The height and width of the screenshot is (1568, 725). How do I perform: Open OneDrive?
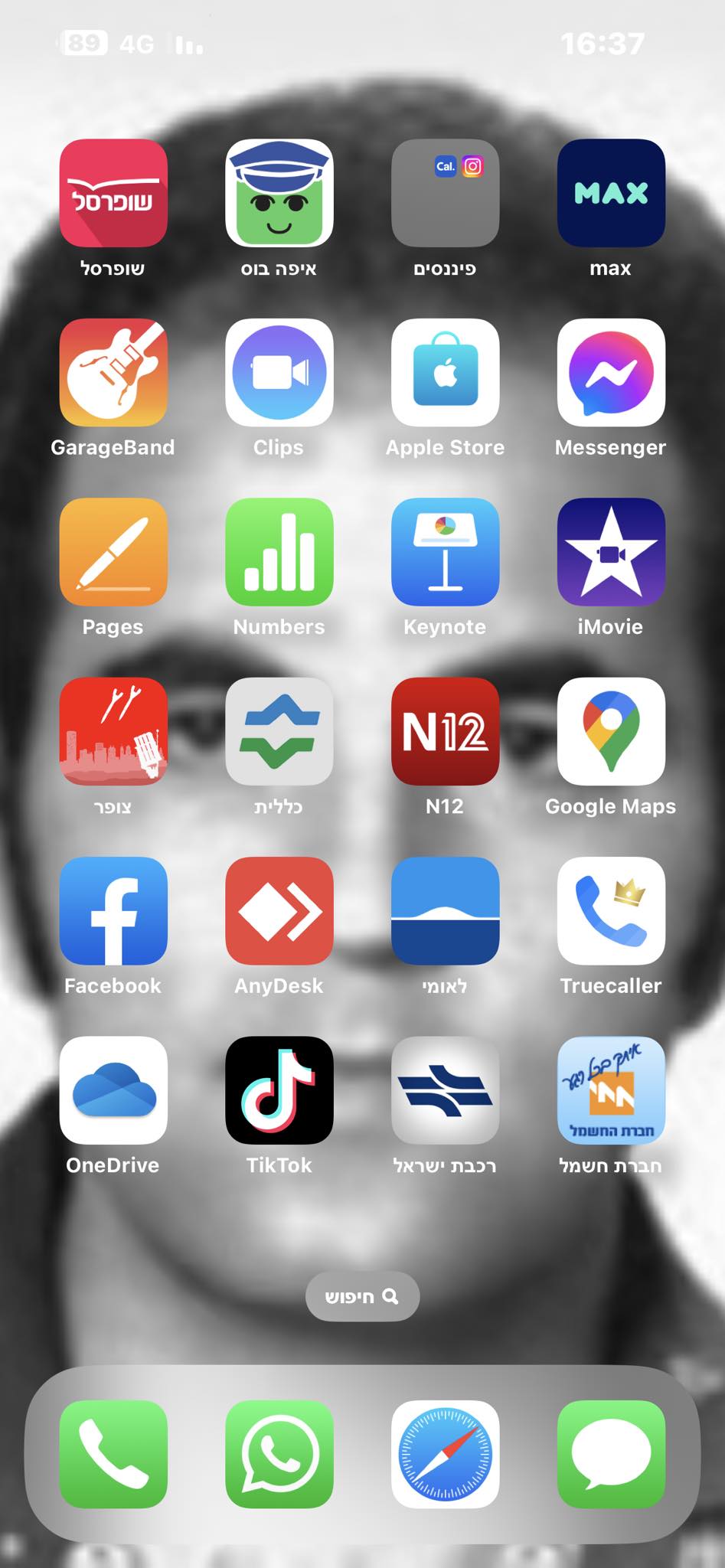113,1090
